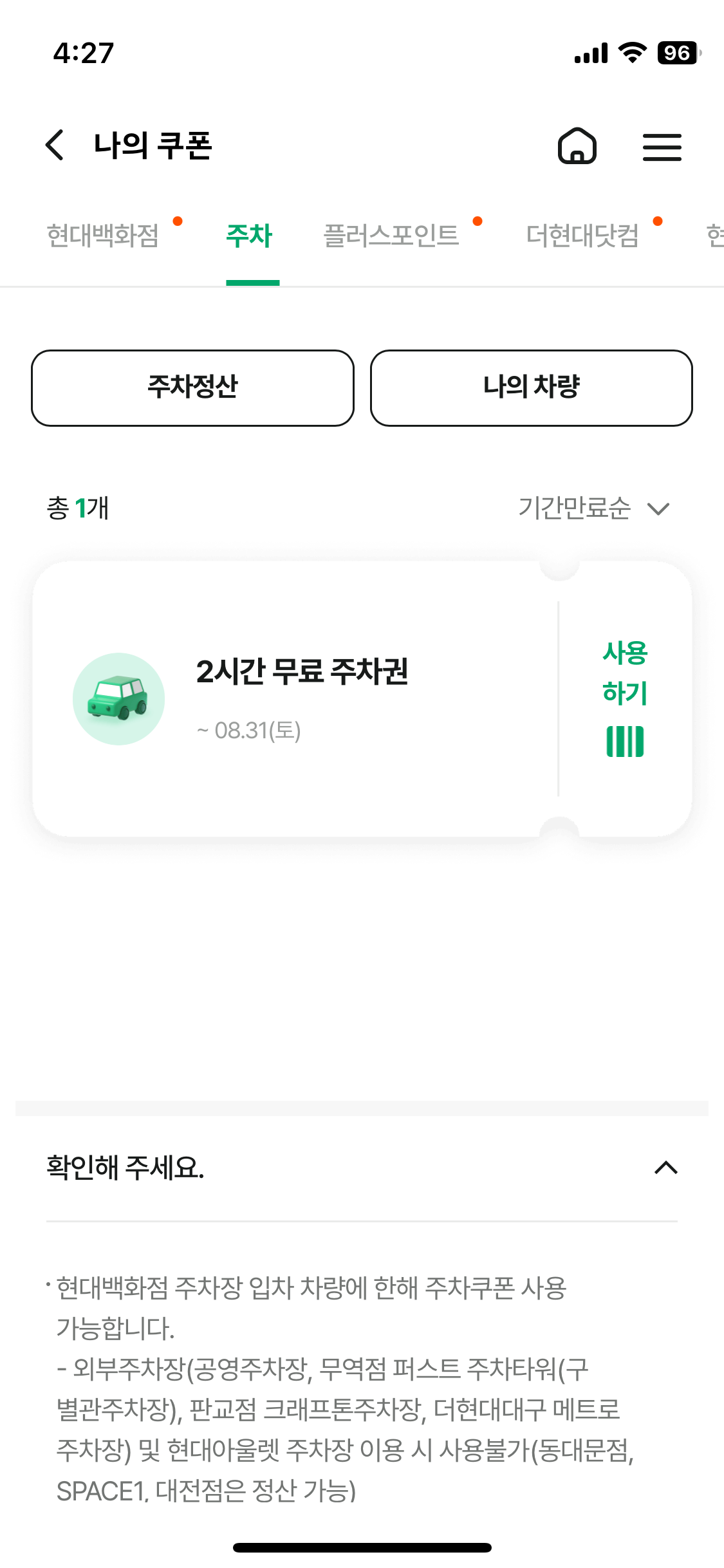Tap the back arrow to leave 나의 쿠폰
This screenshot has height=1568, width=724.
55,145
